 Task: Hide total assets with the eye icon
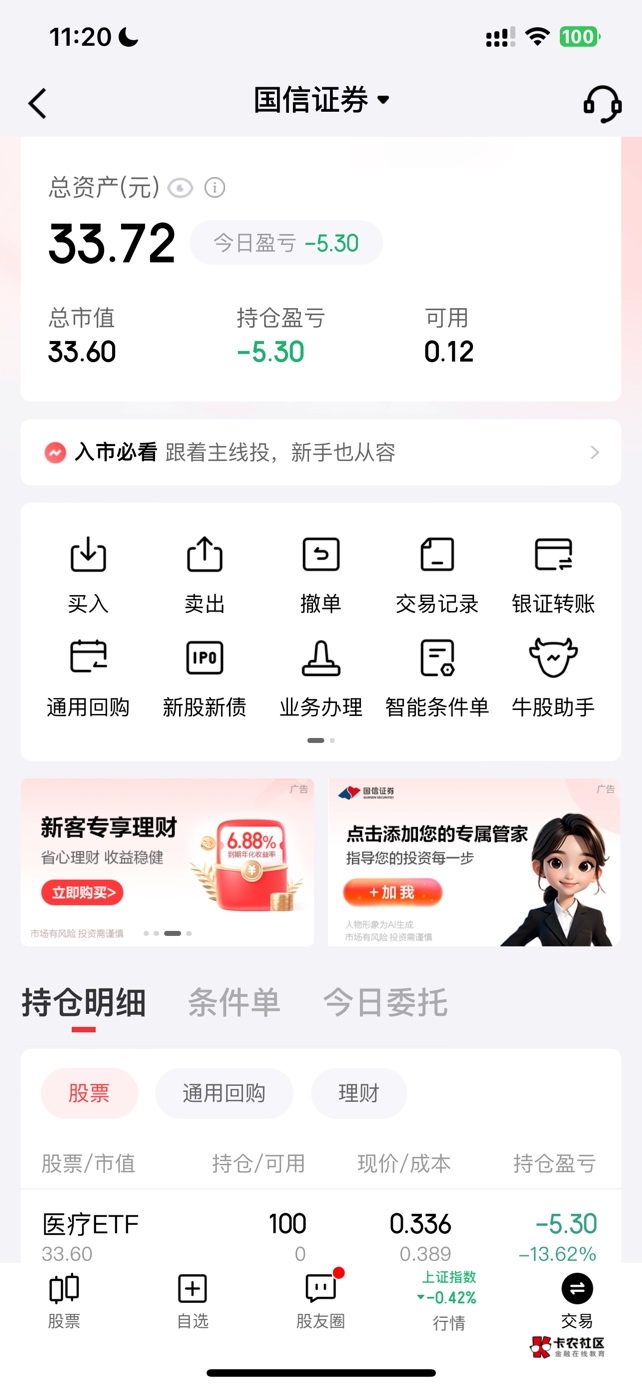pos(180,187)
